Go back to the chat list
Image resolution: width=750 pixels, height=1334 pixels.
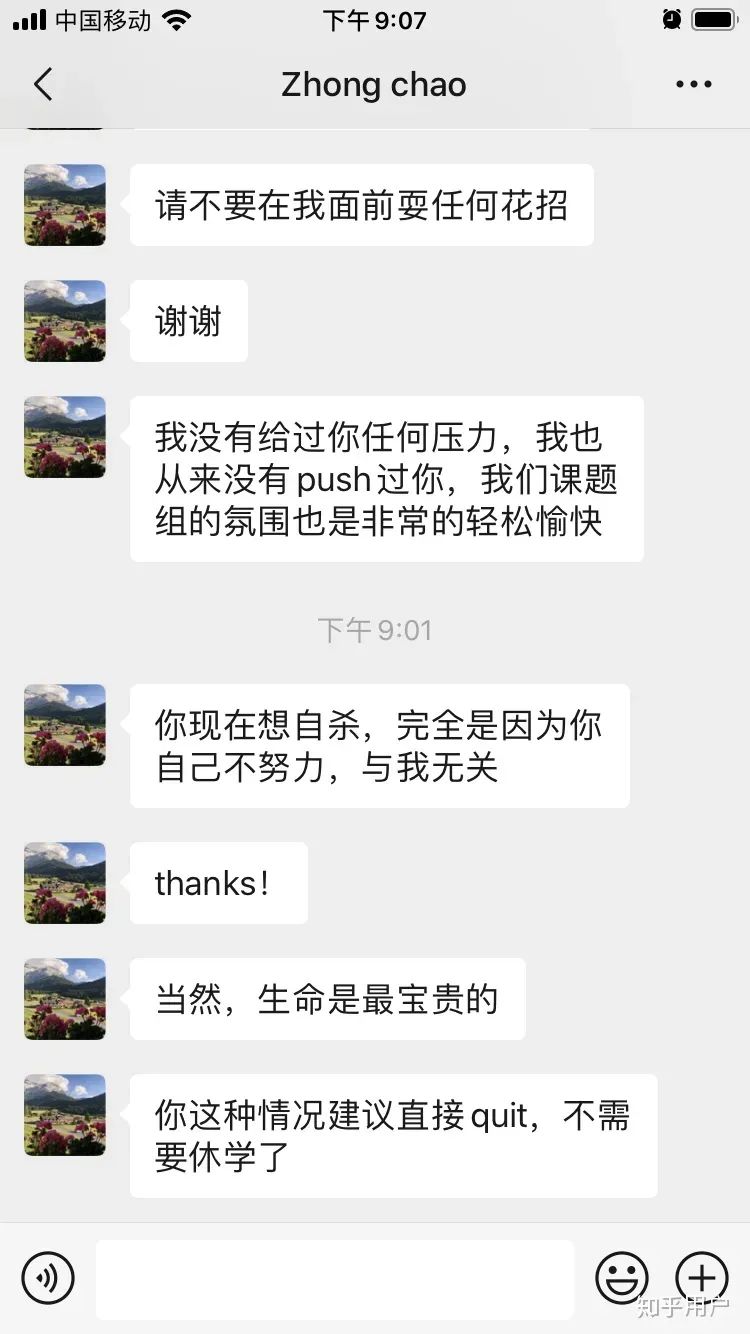tap(43, 85)
